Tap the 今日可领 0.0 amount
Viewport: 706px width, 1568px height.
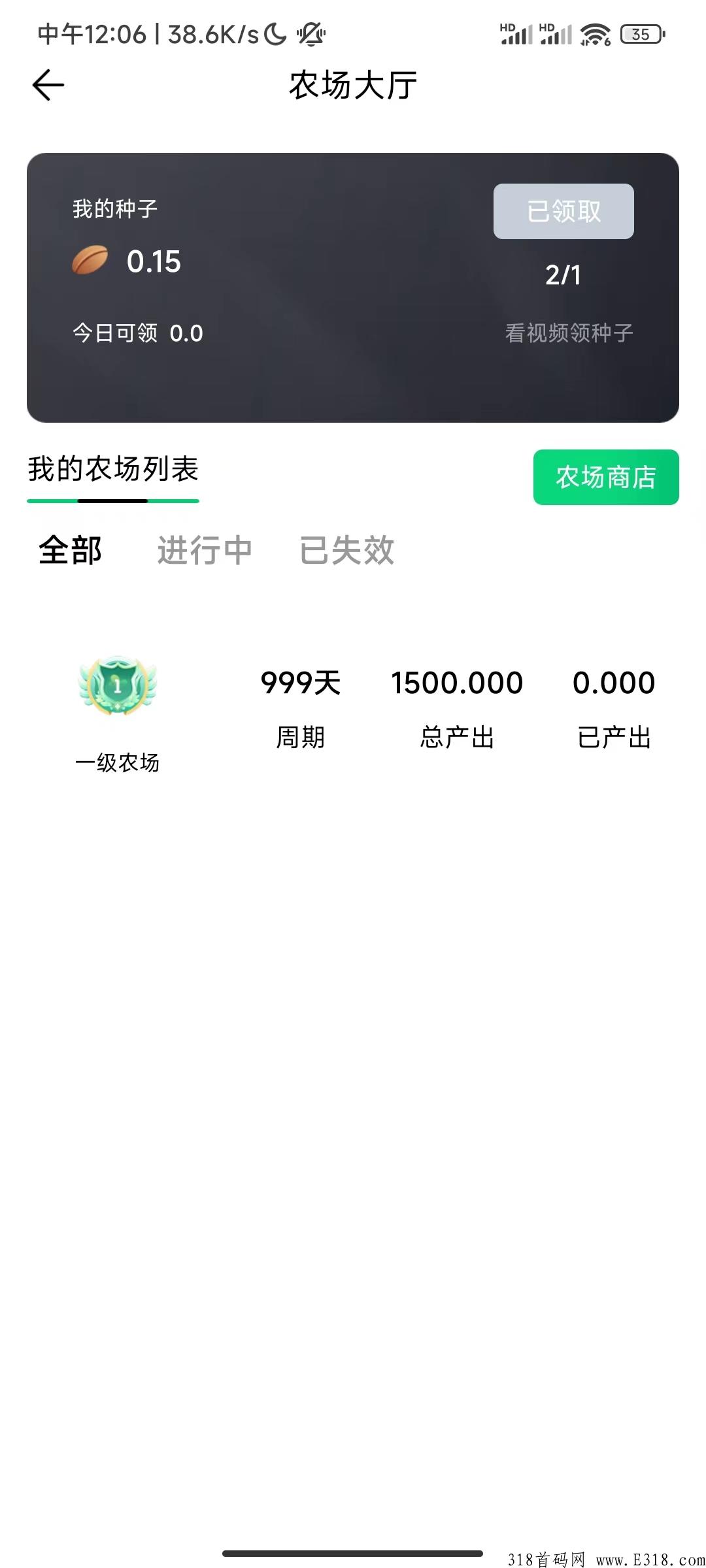pyautogui.click(x=137, y=332)
